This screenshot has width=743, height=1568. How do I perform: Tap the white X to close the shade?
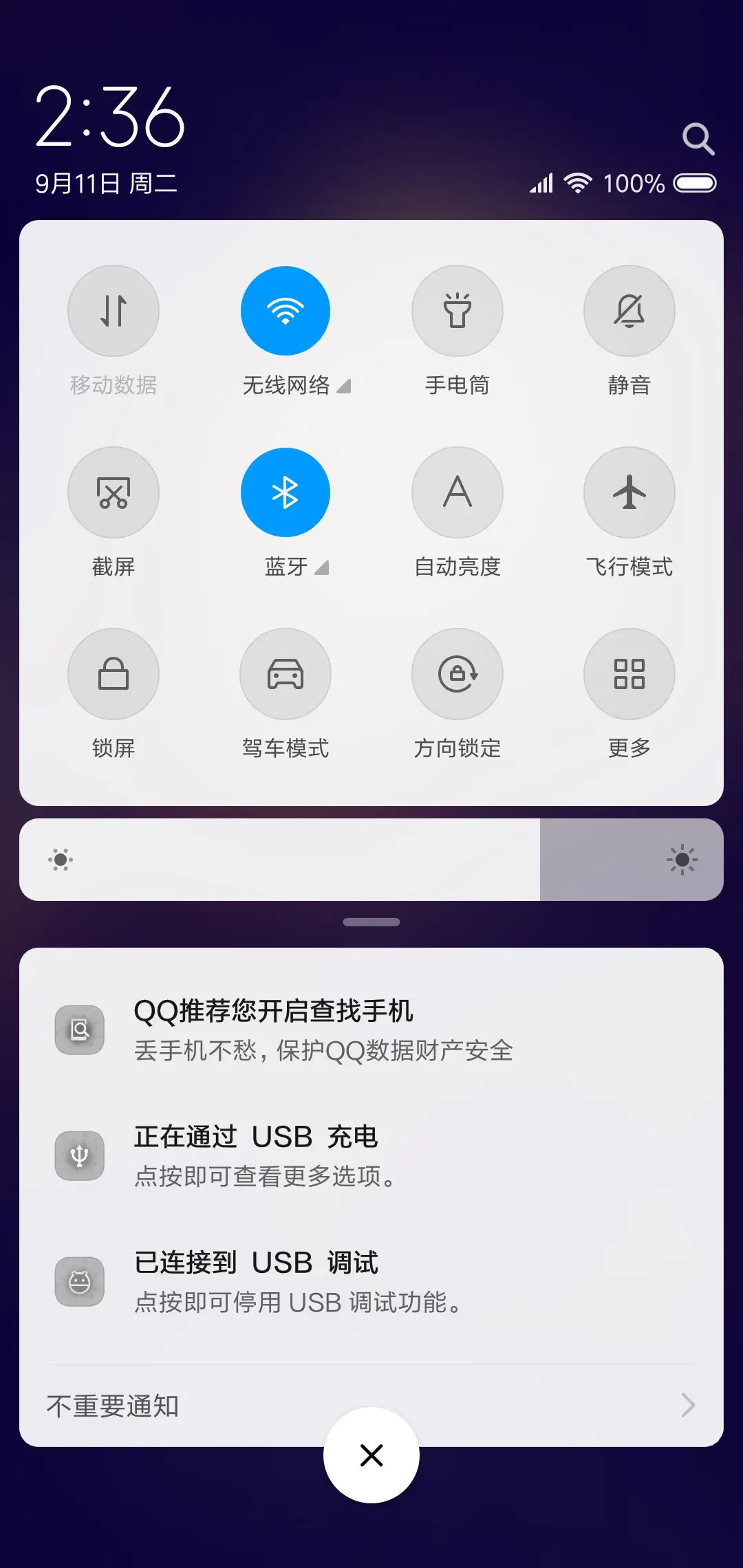coord(371,1455)
